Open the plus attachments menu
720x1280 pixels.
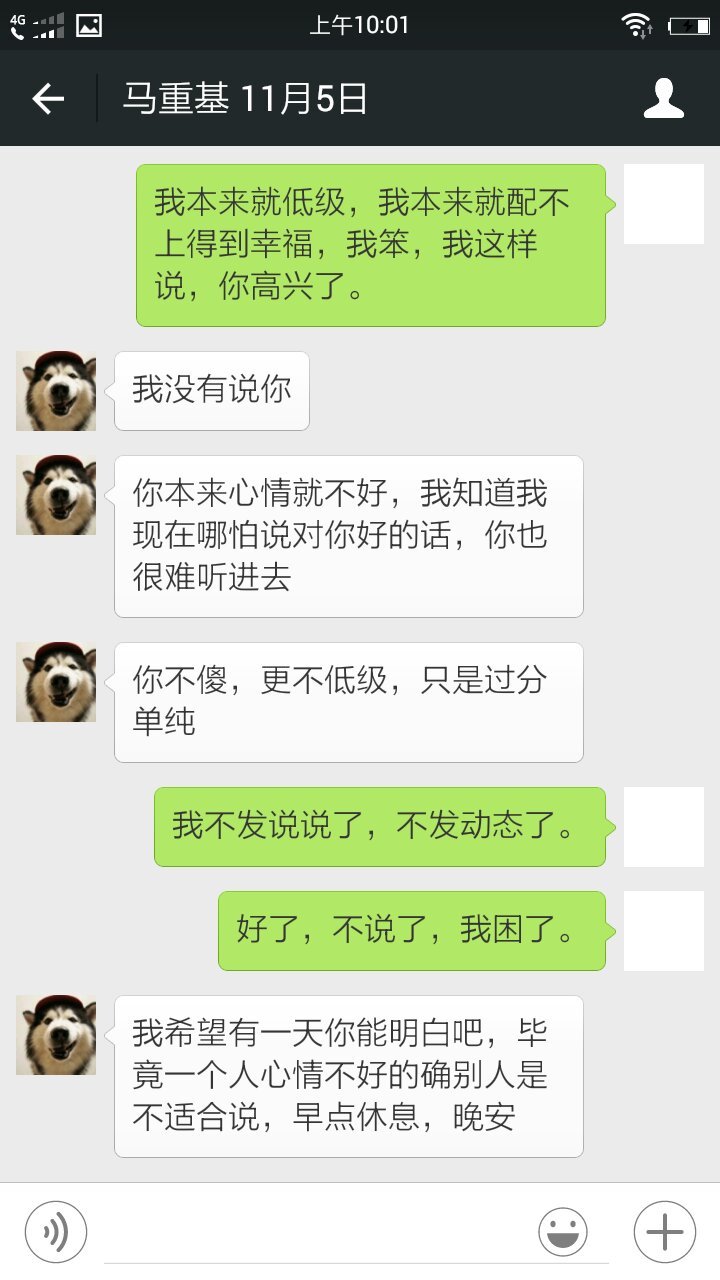pos(665,1232)
